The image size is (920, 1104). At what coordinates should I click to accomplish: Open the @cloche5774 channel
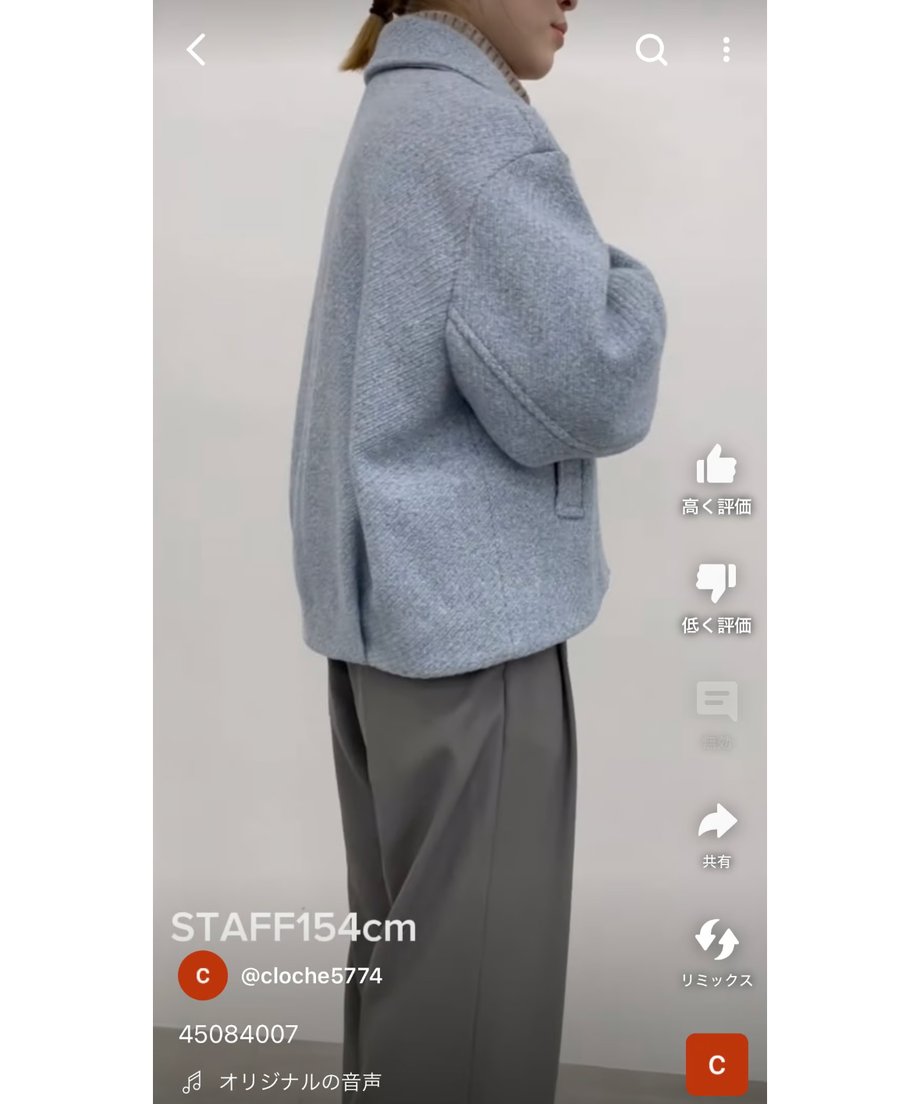click(x=311, y=976)
